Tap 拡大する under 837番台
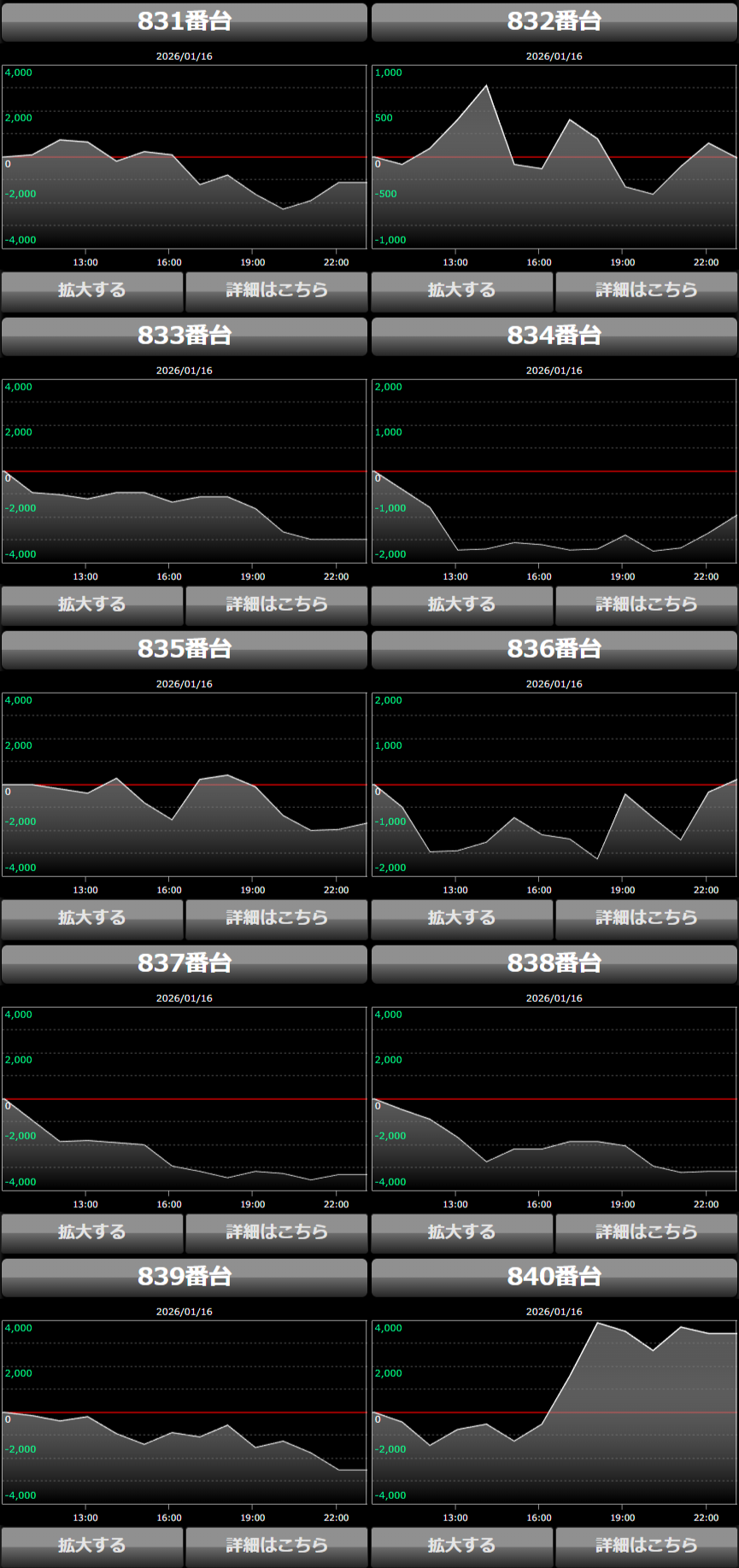This screenshot has width=739, height=1568. pyautogui.click(x=92, y=1232)
